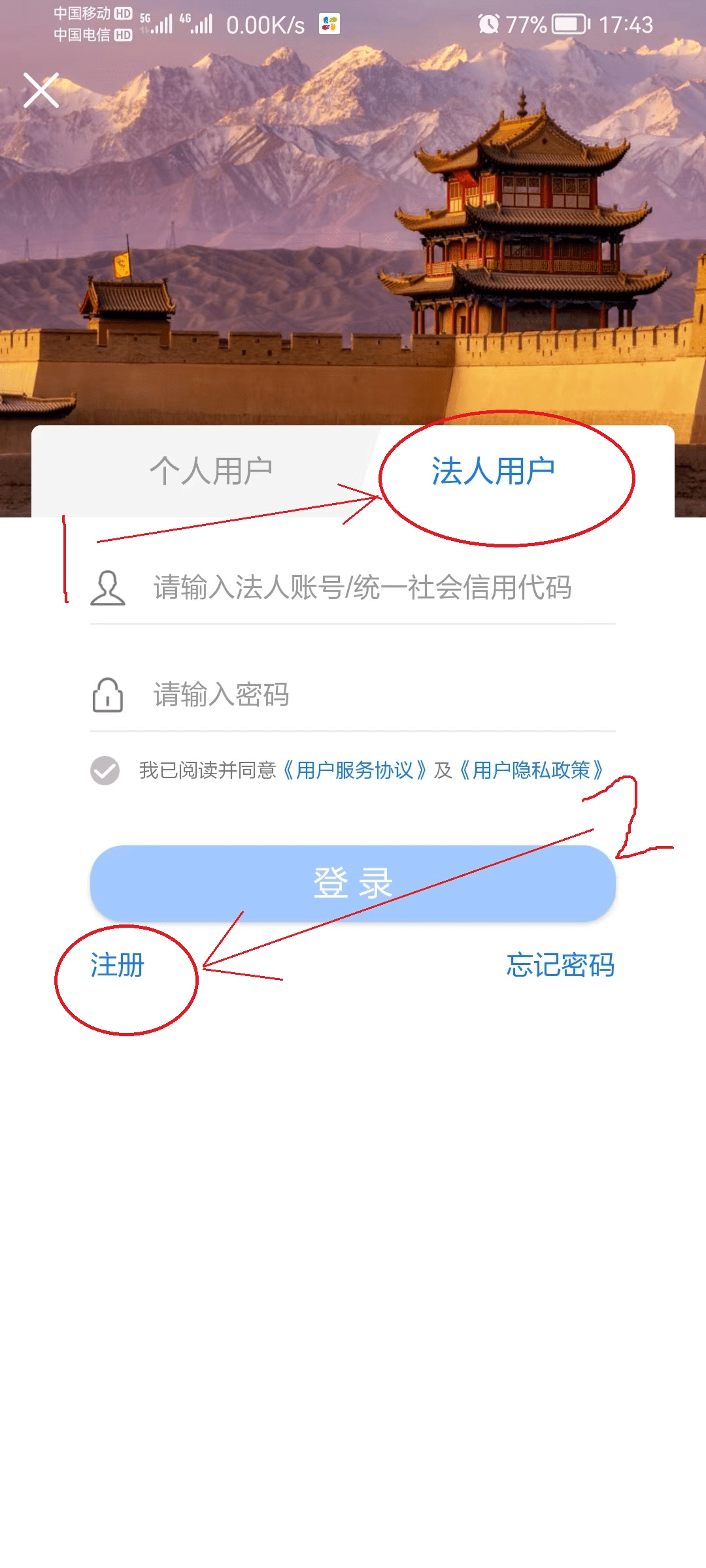Image resolution: width=706 pixels, height=1568 pixels.
Task: Open 注册 to create an account
Action: 117,965
